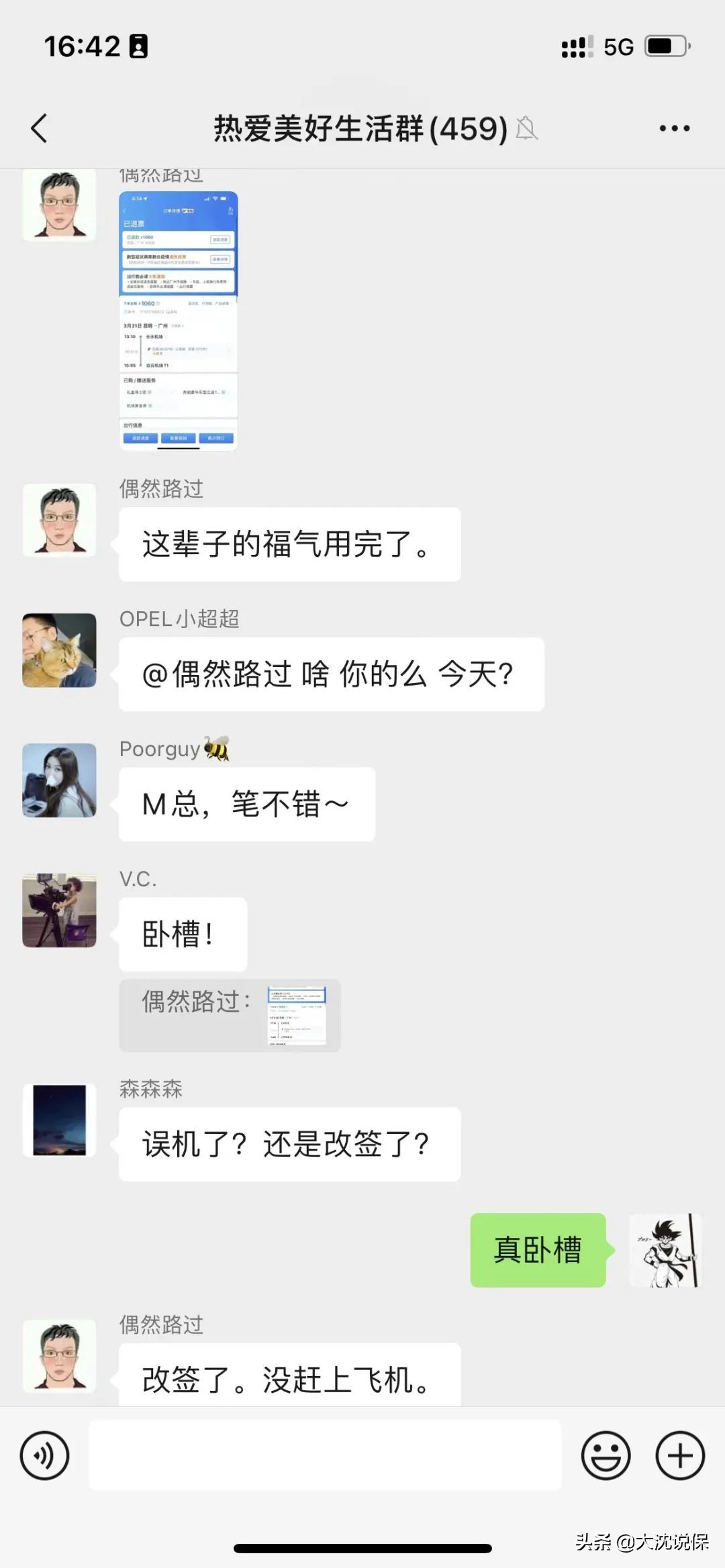Viewport: 725px width, 1568px height.
Task: Tap OPEL小超超's cat avatar
Action: [59, 651]
